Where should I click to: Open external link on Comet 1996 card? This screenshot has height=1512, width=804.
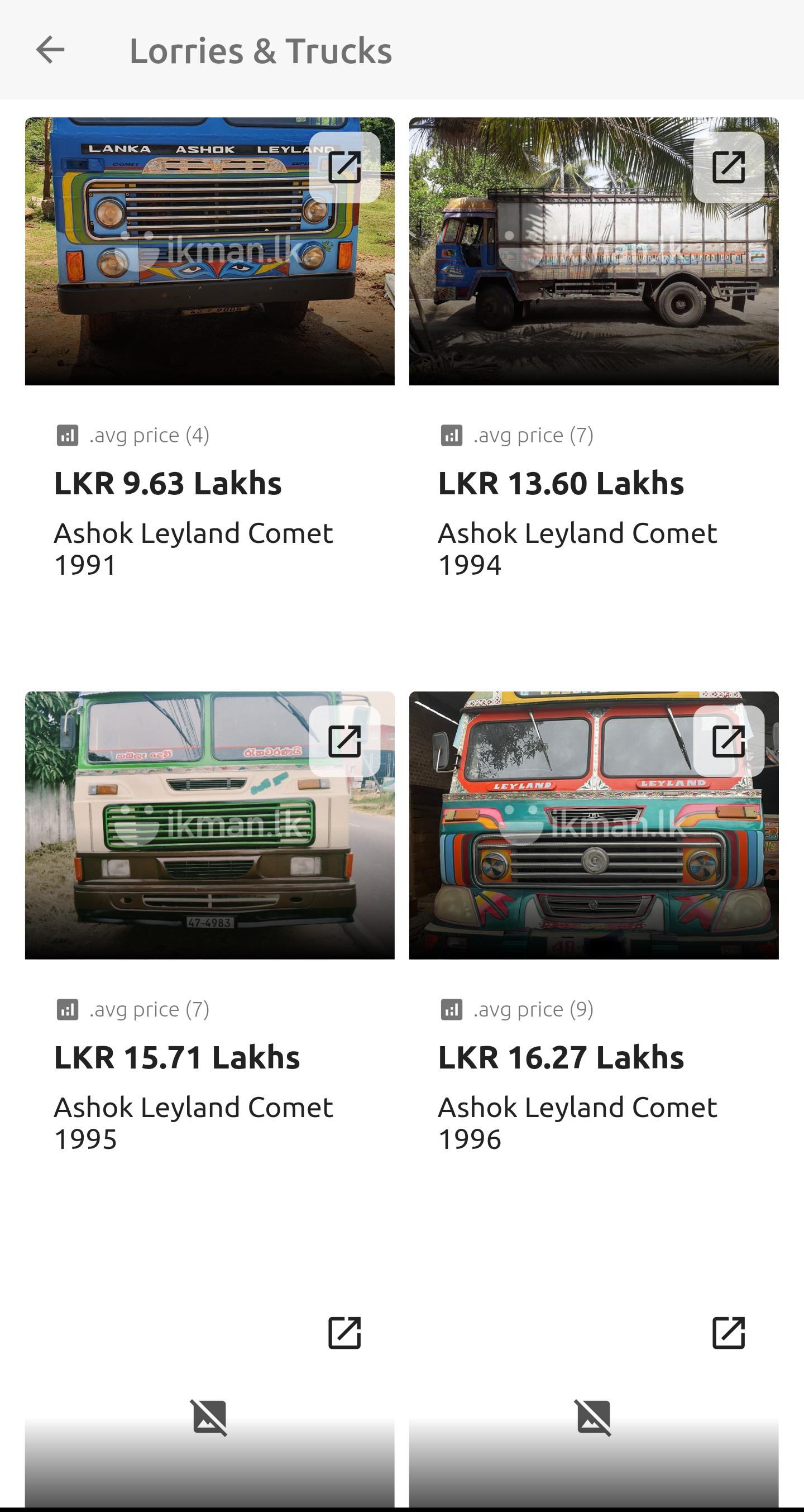click(728, 741)
